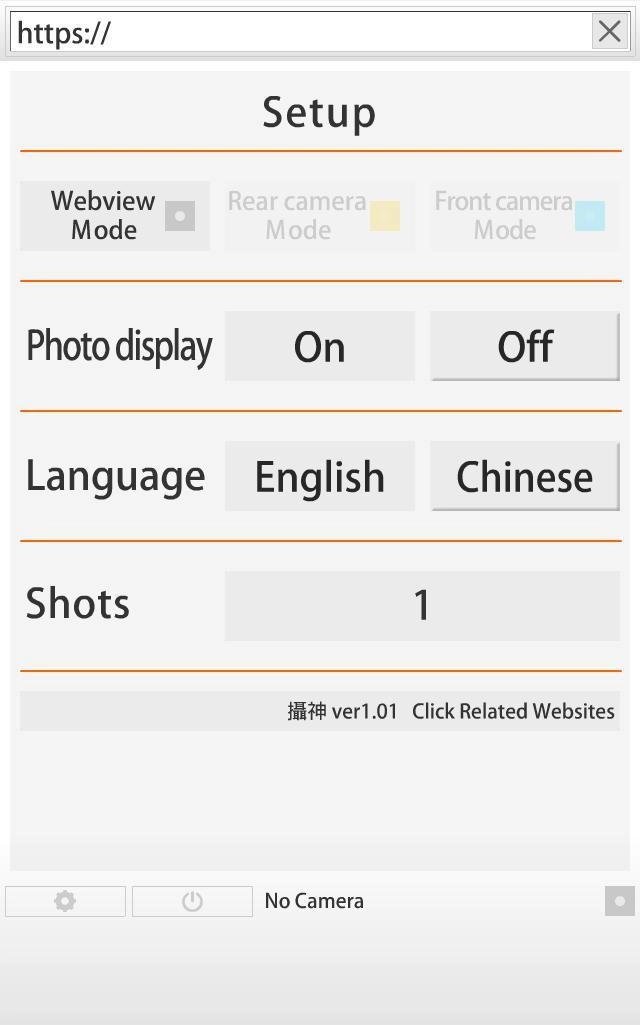Change the Shots count value
Image resolution: width=640 pixels, height=1025 pixels.
(422, 605)
